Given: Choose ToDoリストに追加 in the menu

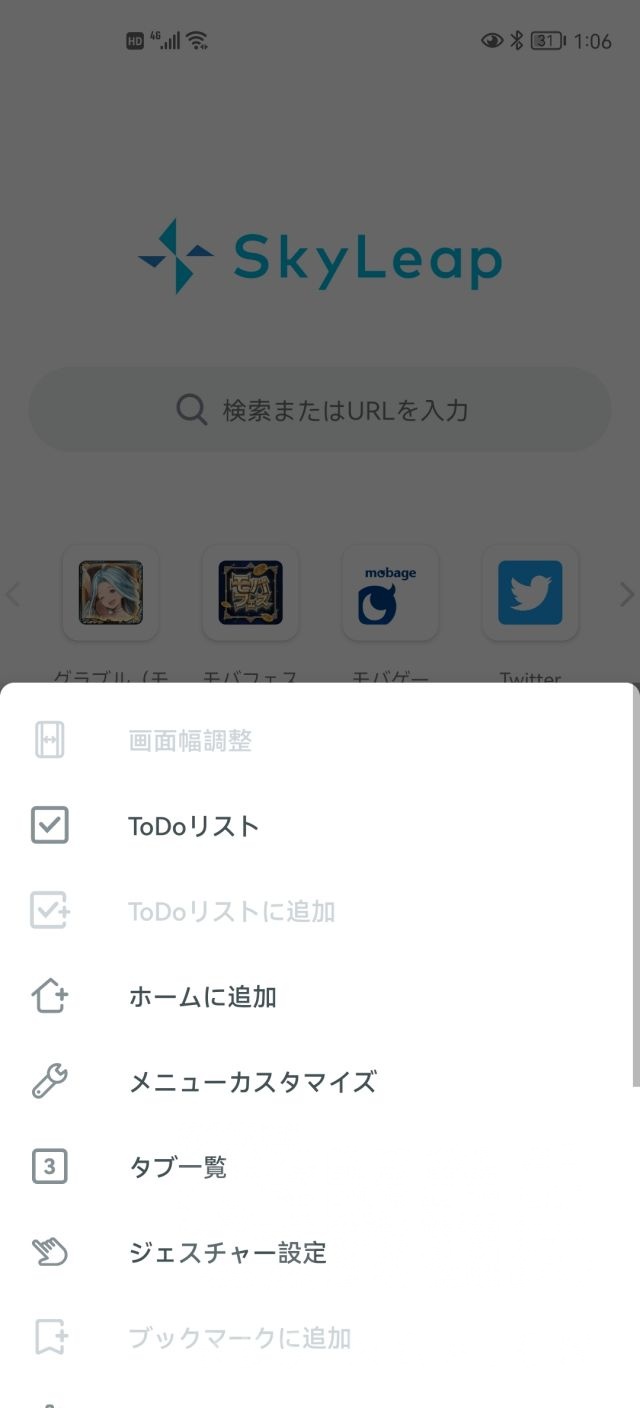Looking at the screenshot, I should (231, 911).
